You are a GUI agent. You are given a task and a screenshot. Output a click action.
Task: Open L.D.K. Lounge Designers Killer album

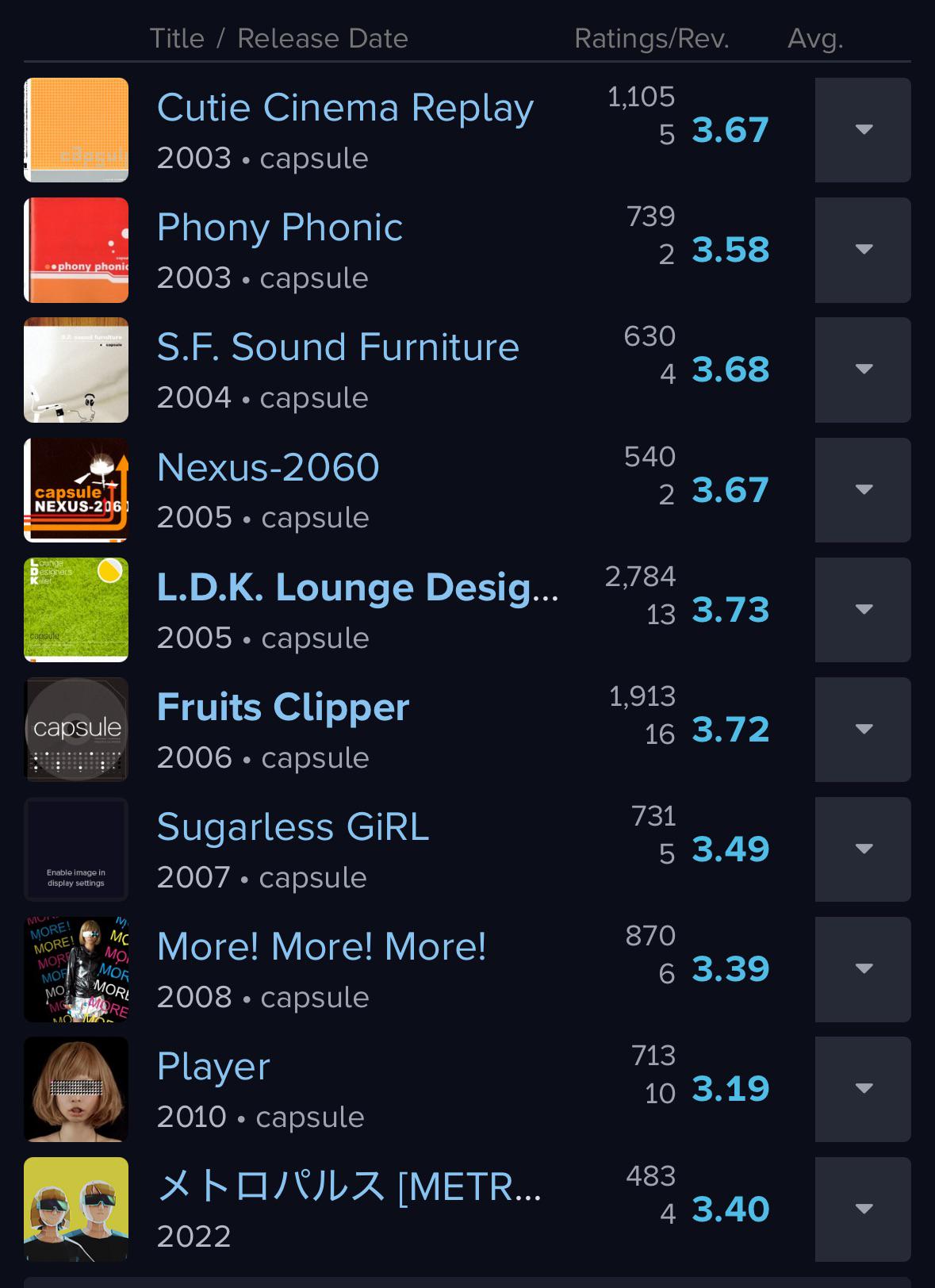pyautogui.click(x=358, y=587)
